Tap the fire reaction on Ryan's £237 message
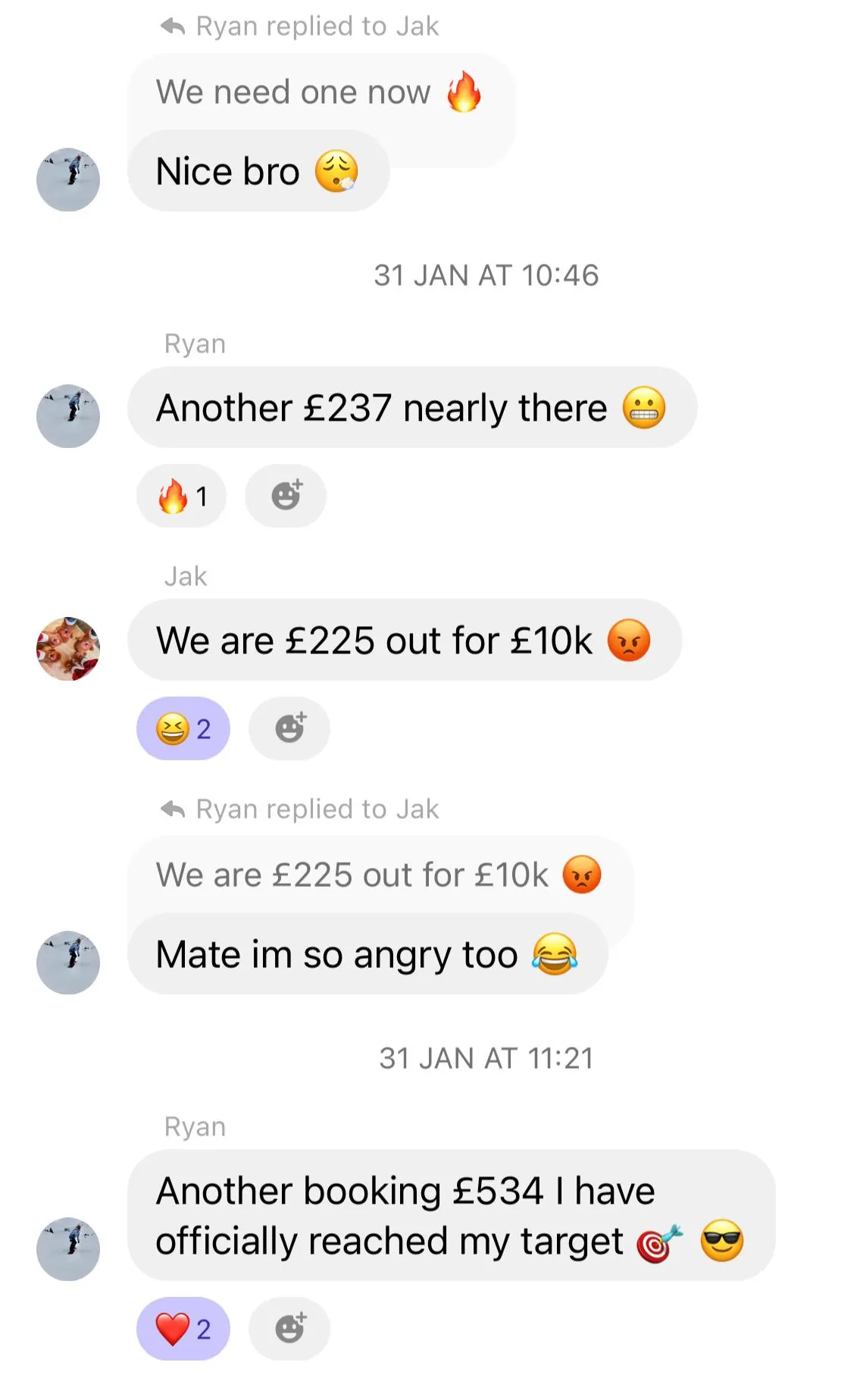This screenshot has height=1400, width=860. 181,496
